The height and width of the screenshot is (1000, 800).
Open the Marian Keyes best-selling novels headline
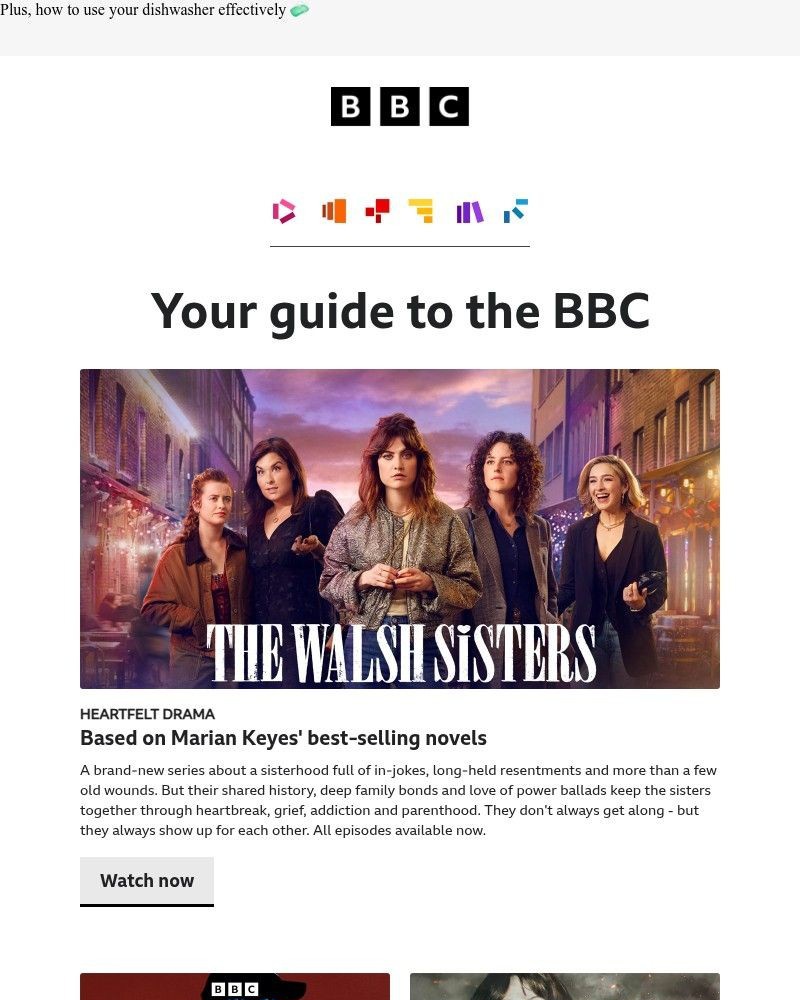point(283,738)
